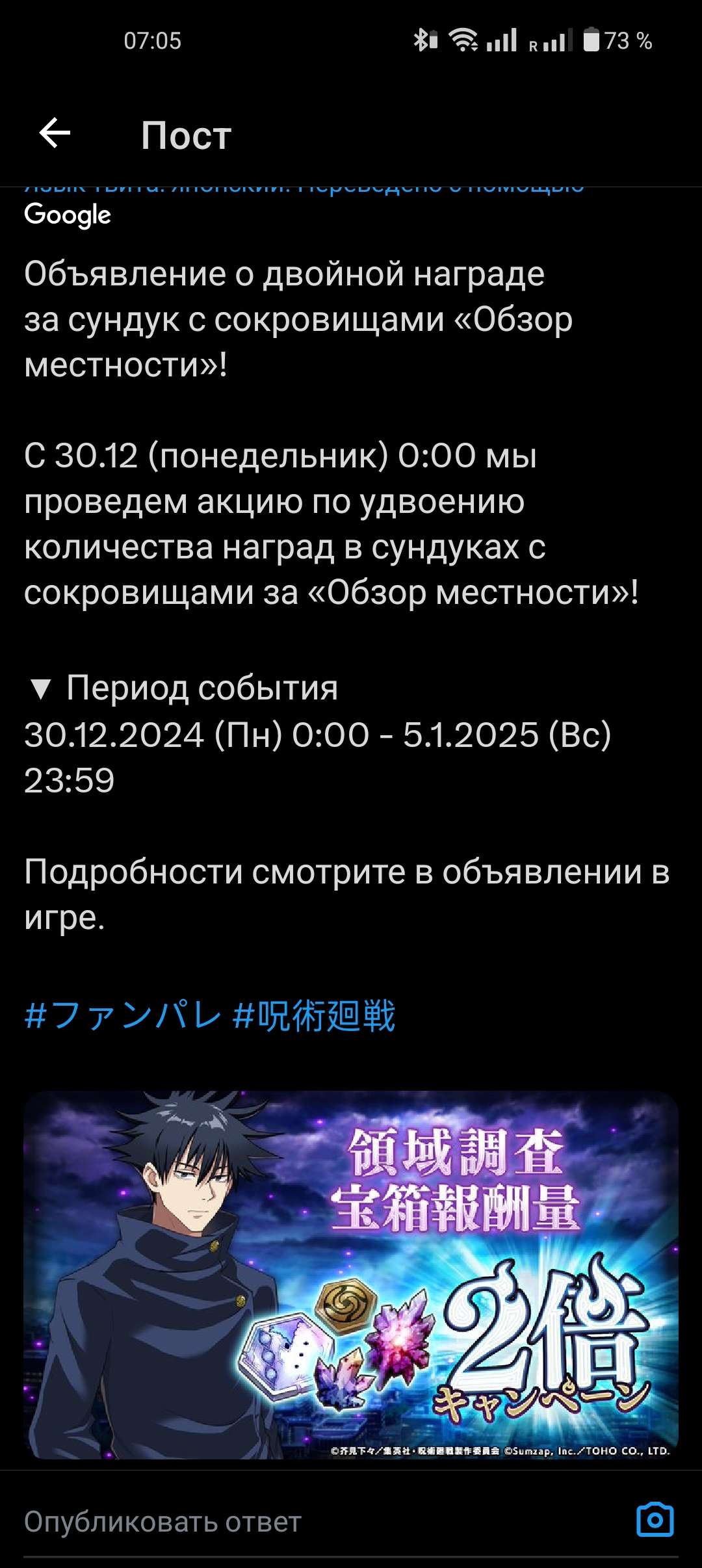This screenshot has width=702, height=1568.
Task: Go back using the arrow
Action: coord(55,134)
